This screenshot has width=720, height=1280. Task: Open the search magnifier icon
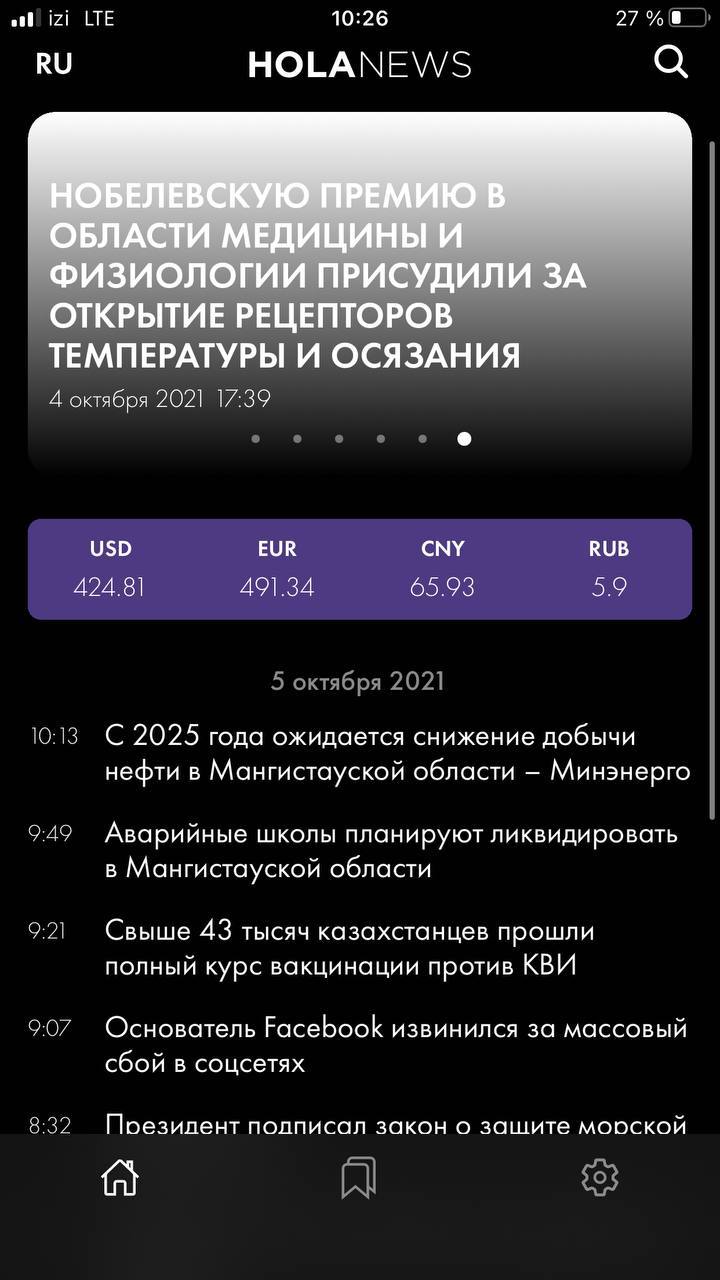[671, 62]
